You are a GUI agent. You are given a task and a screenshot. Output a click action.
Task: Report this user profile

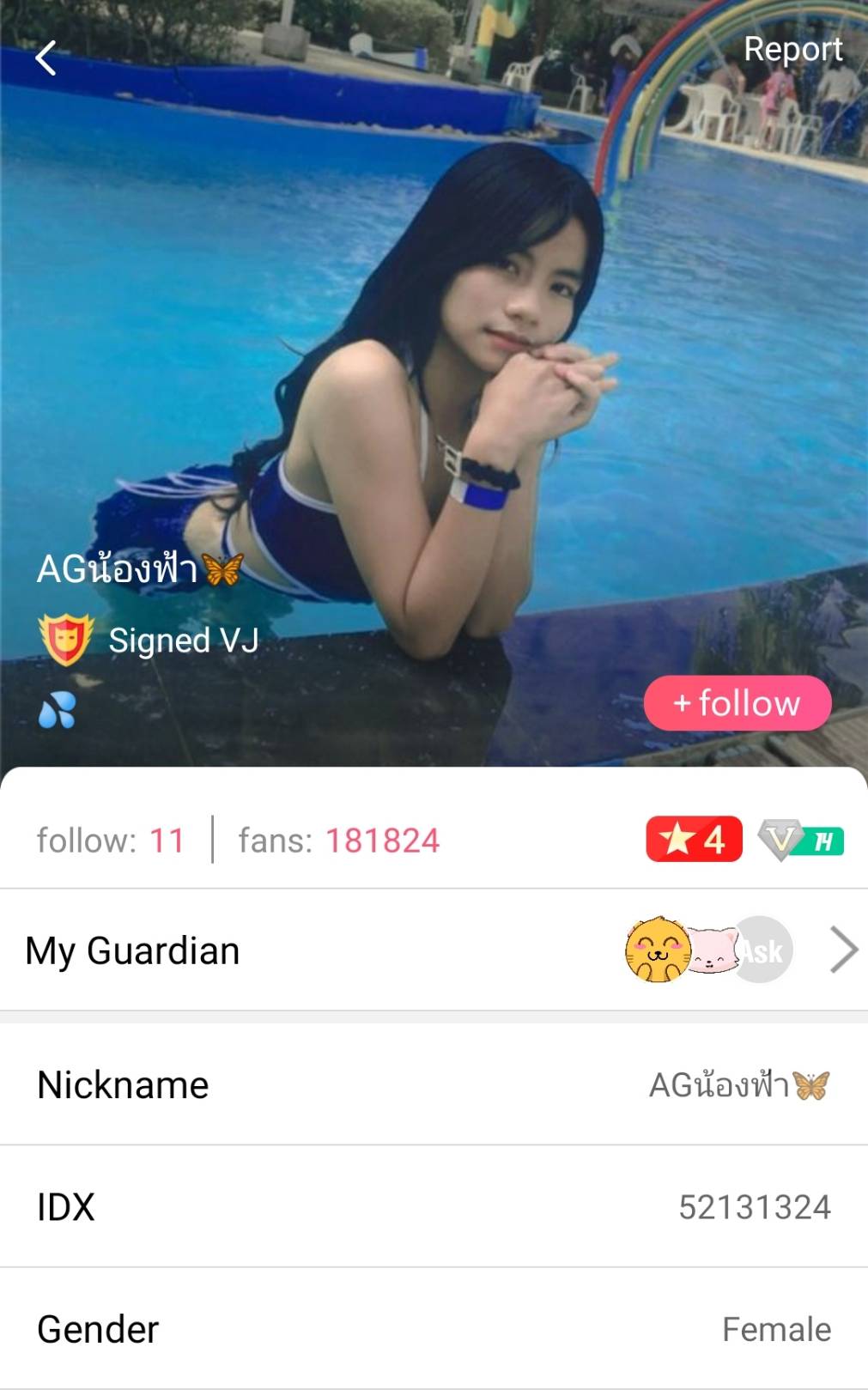click(x=792, y=50)
